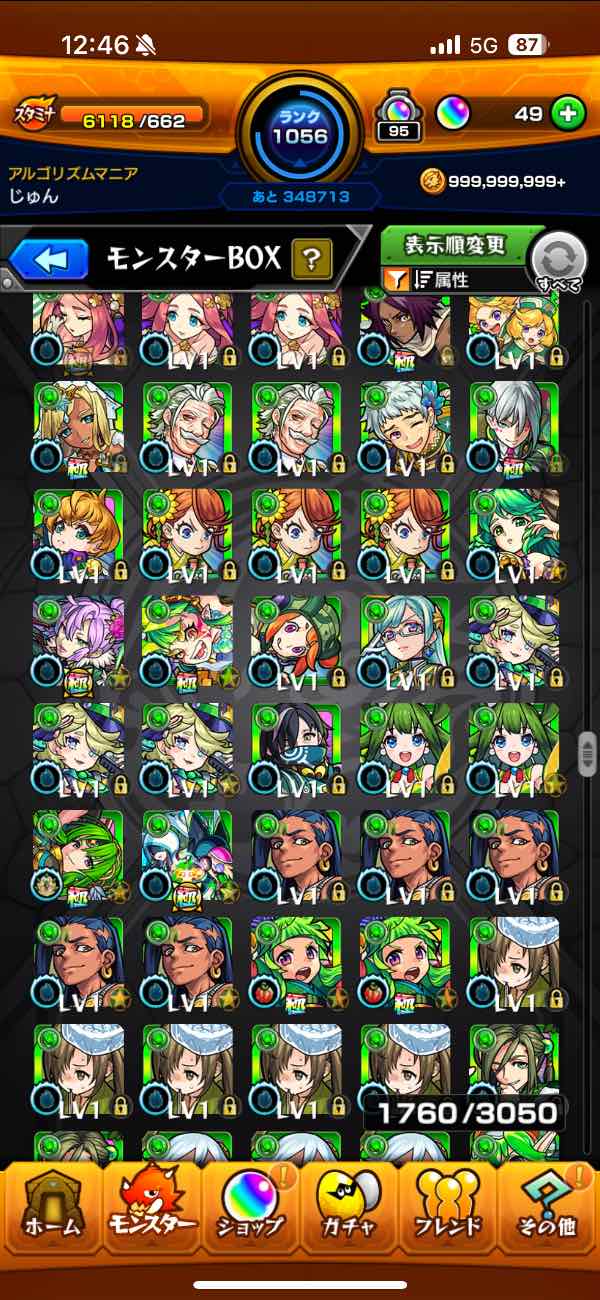Tap the すべて refresh filter button

(558, 262)
